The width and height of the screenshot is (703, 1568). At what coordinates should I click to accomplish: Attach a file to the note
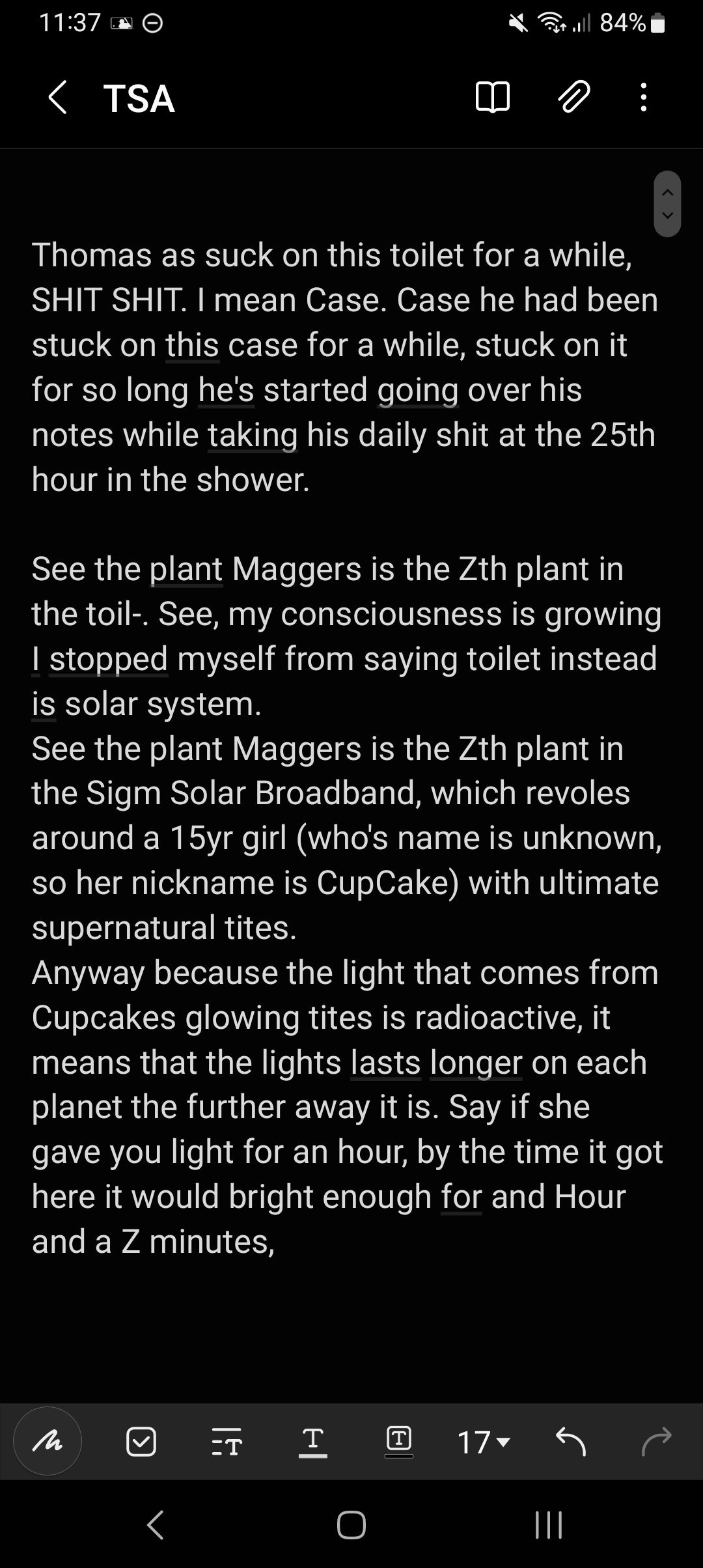(x=573, y=98)
